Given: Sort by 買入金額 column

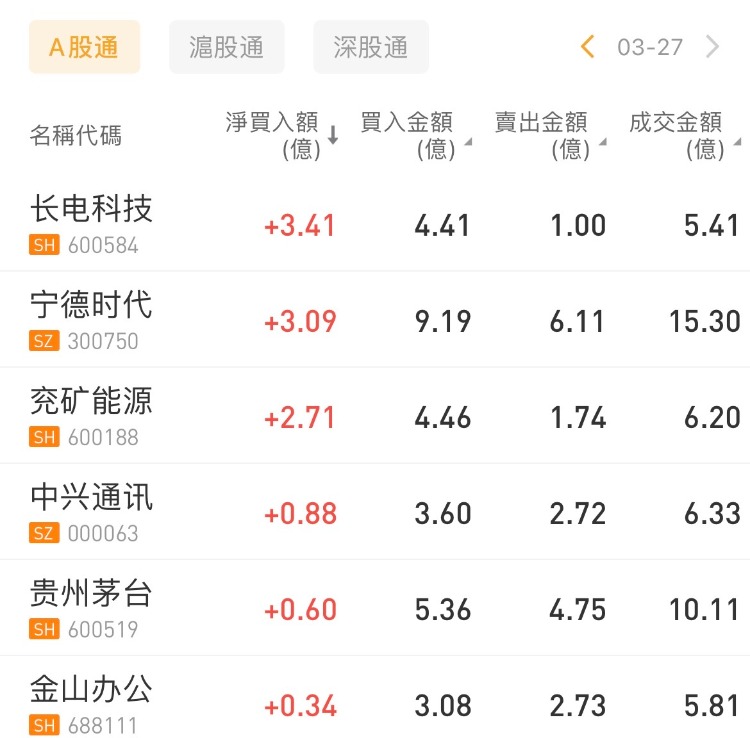Looking at the screenshot, I should click(414, 135).
